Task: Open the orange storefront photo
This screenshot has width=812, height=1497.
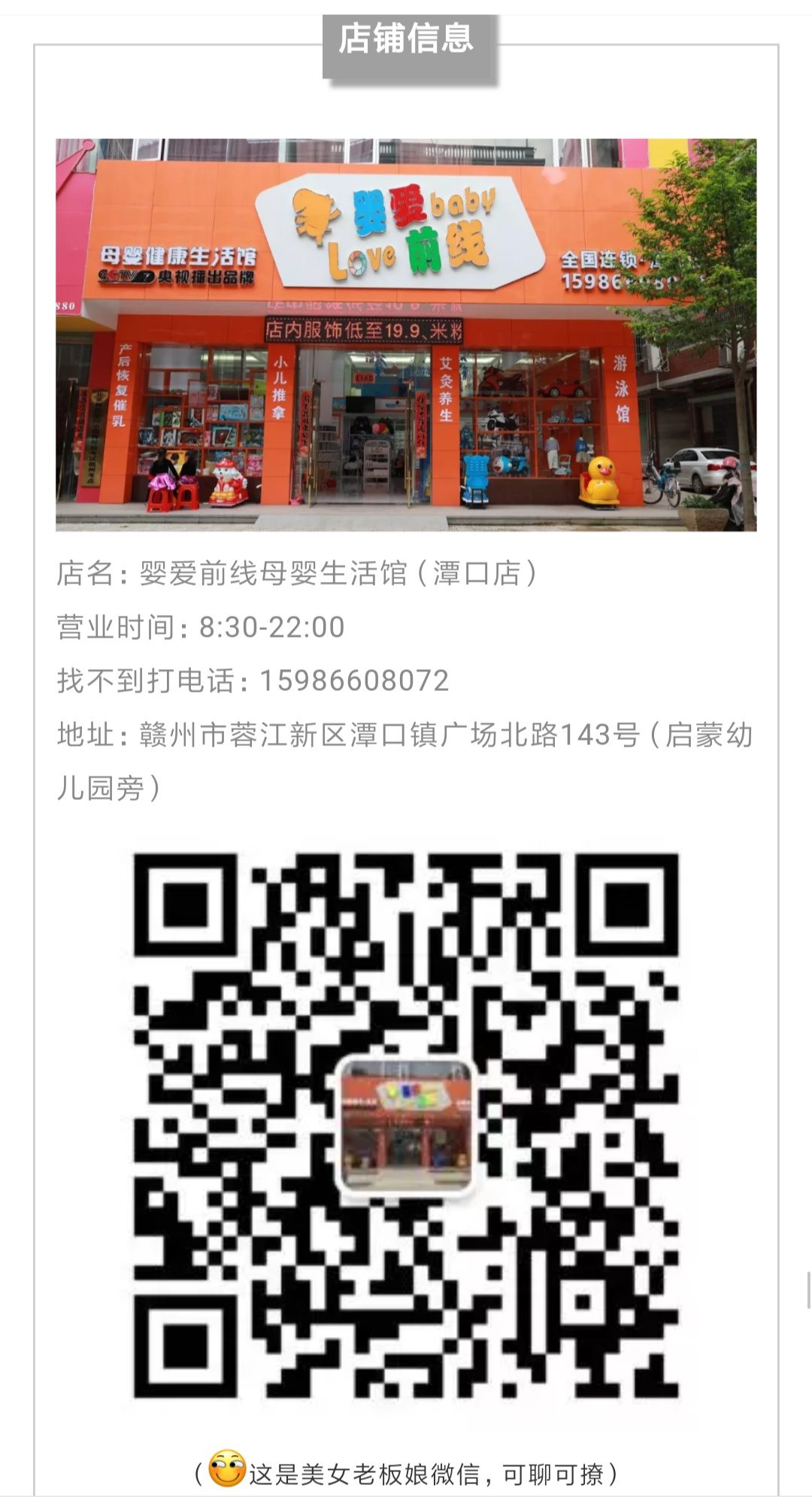Action: tap(406, 335)
